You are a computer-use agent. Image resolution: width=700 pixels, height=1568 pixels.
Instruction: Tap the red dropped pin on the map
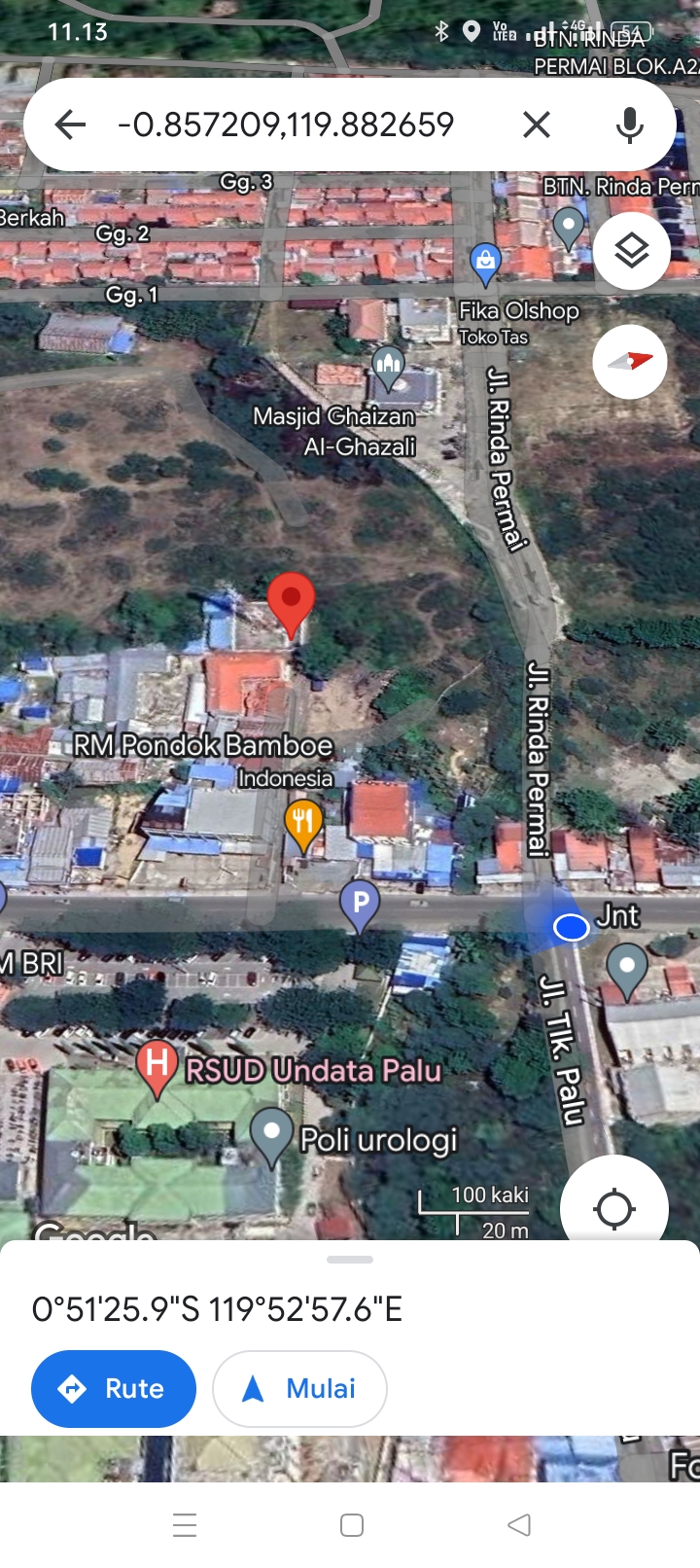(291, 602)
